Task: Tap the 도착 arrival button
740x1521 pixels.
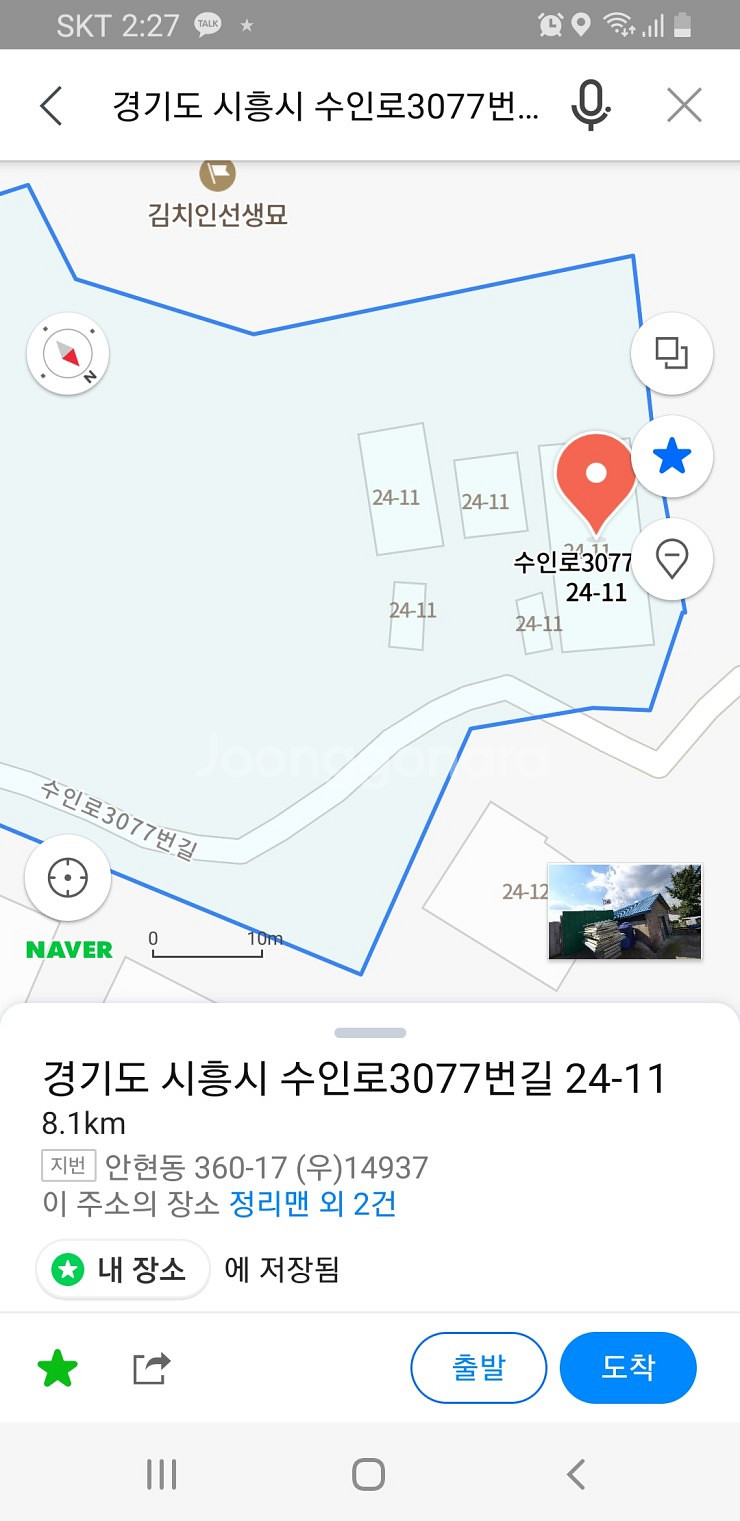Action: (627, 1367)
